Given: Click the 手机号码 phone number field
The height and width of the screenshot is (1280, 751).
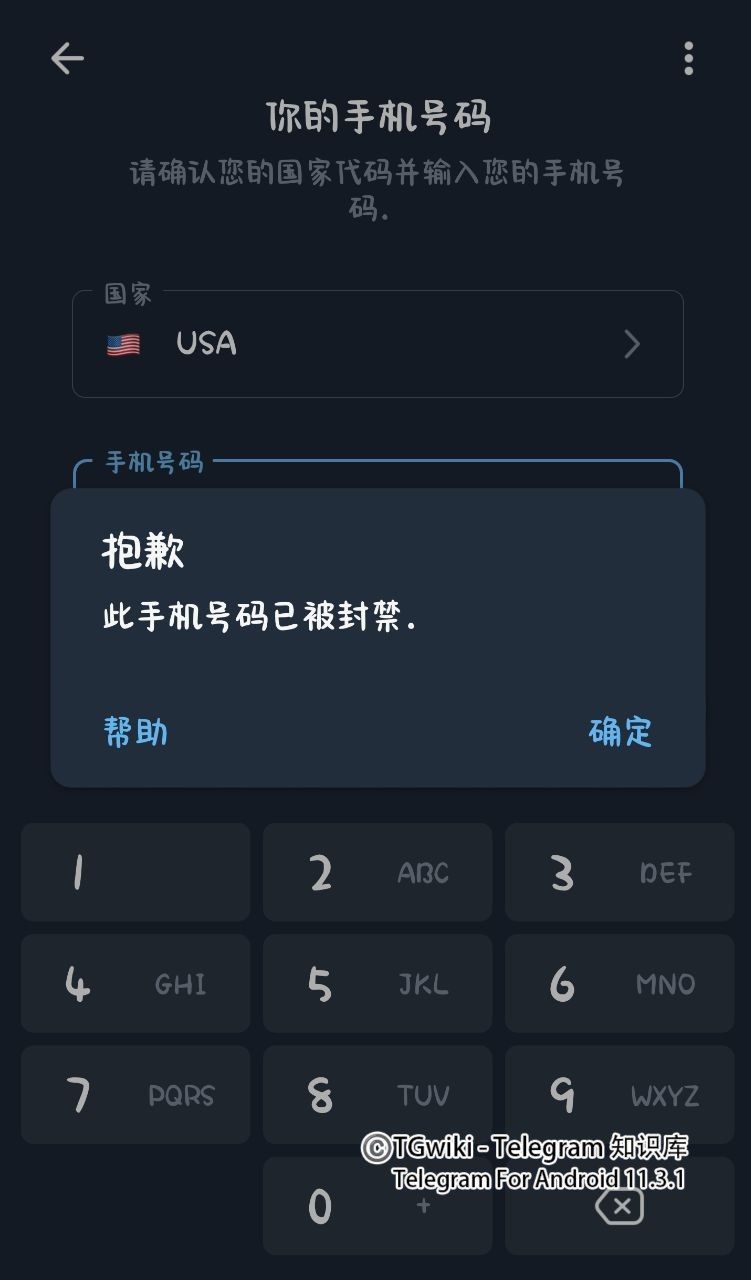Looking at the screenshot, I should (377, 480).
